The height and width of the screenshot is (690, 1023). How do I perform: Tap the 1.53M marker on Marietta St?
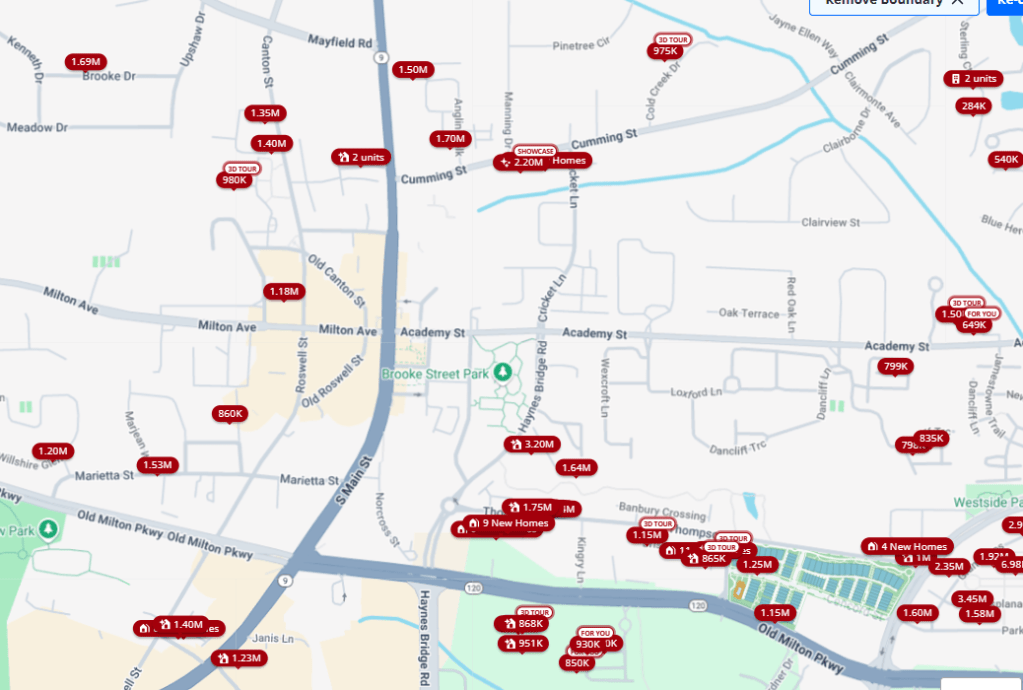click(158, 465)
